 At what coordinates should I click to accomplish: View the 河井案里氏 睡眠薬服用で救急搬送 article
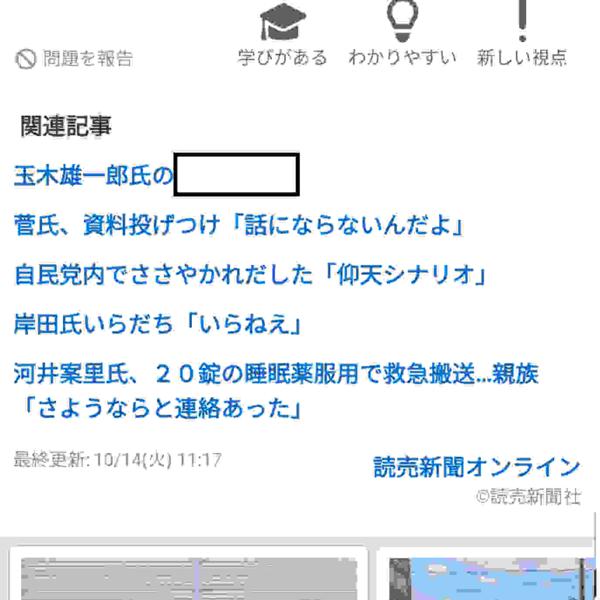[x=275, y=390]
